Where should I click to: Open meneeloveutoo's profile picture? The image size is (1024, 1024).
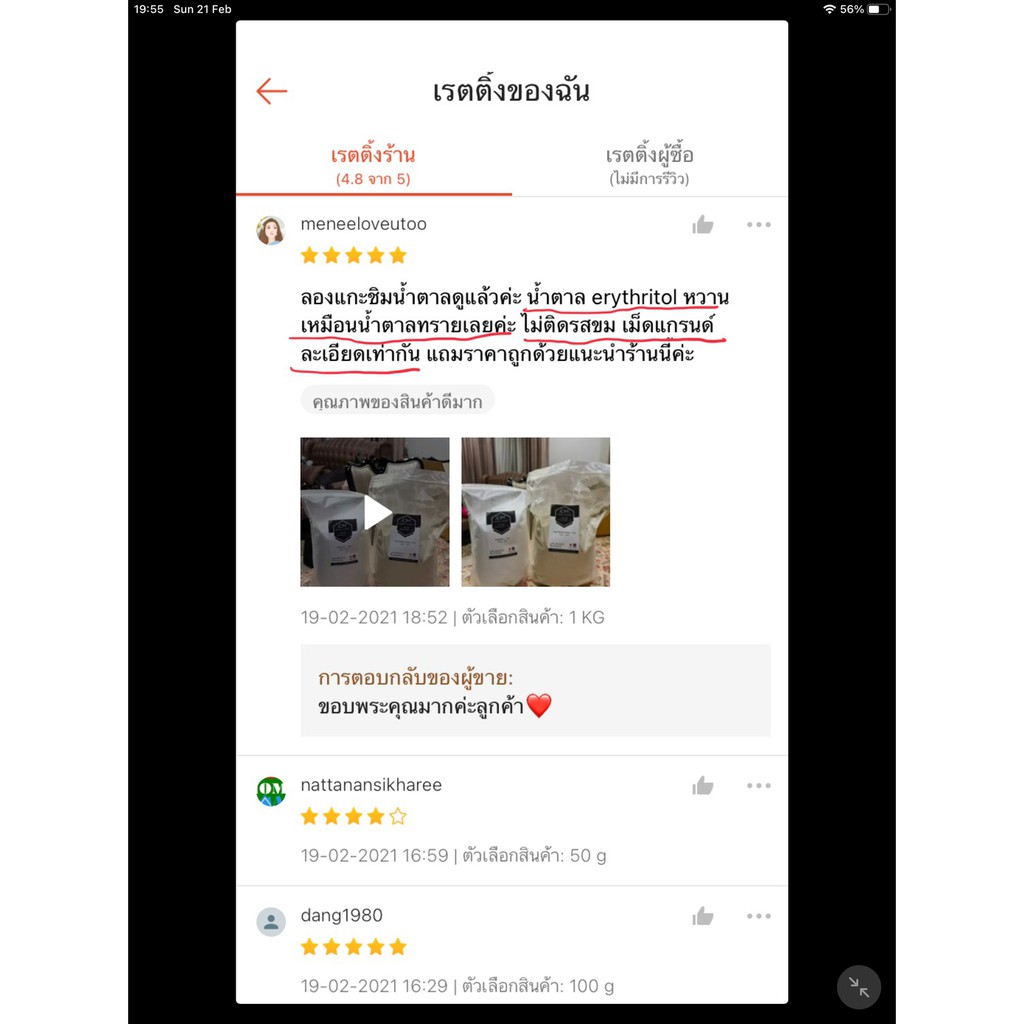pos(271,231)
